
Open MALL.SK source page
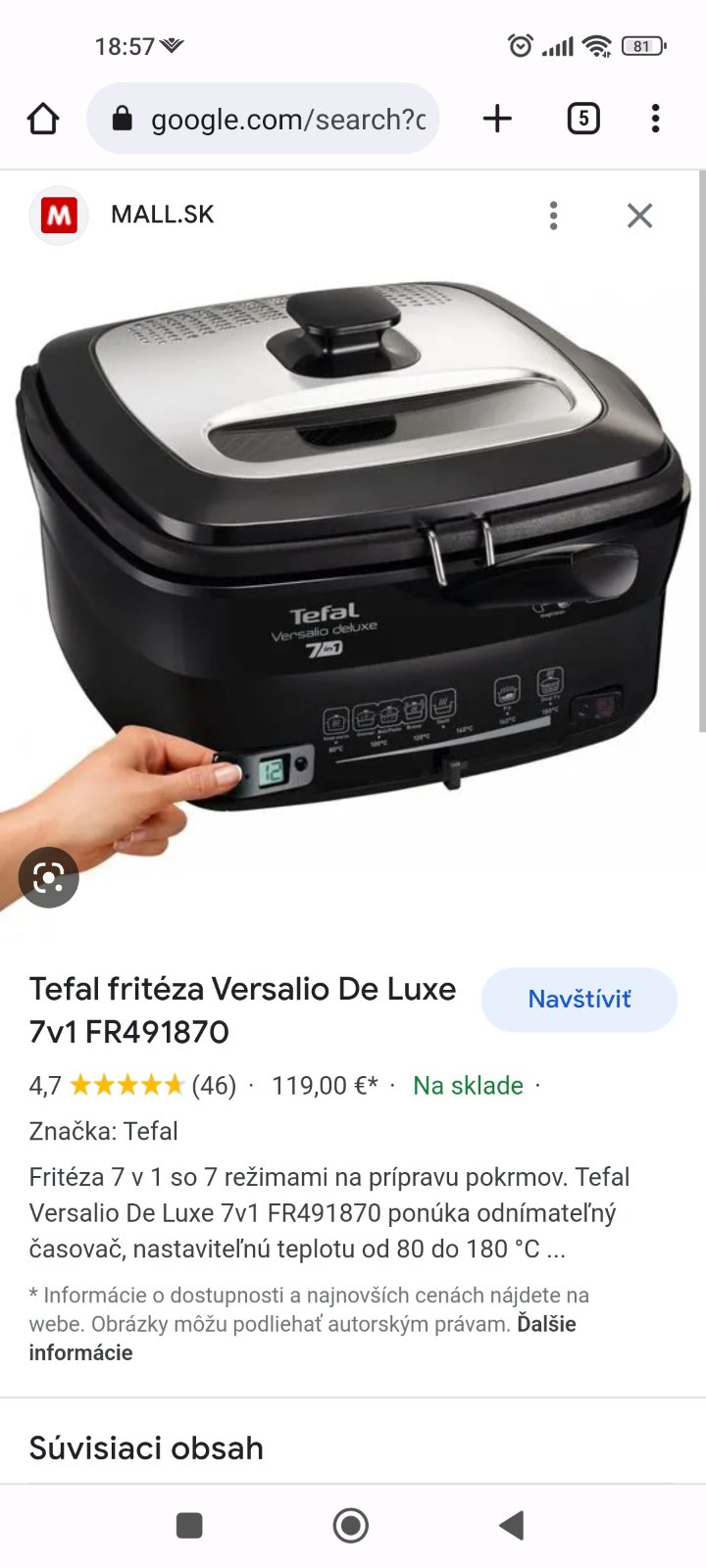tap(162, 215)
